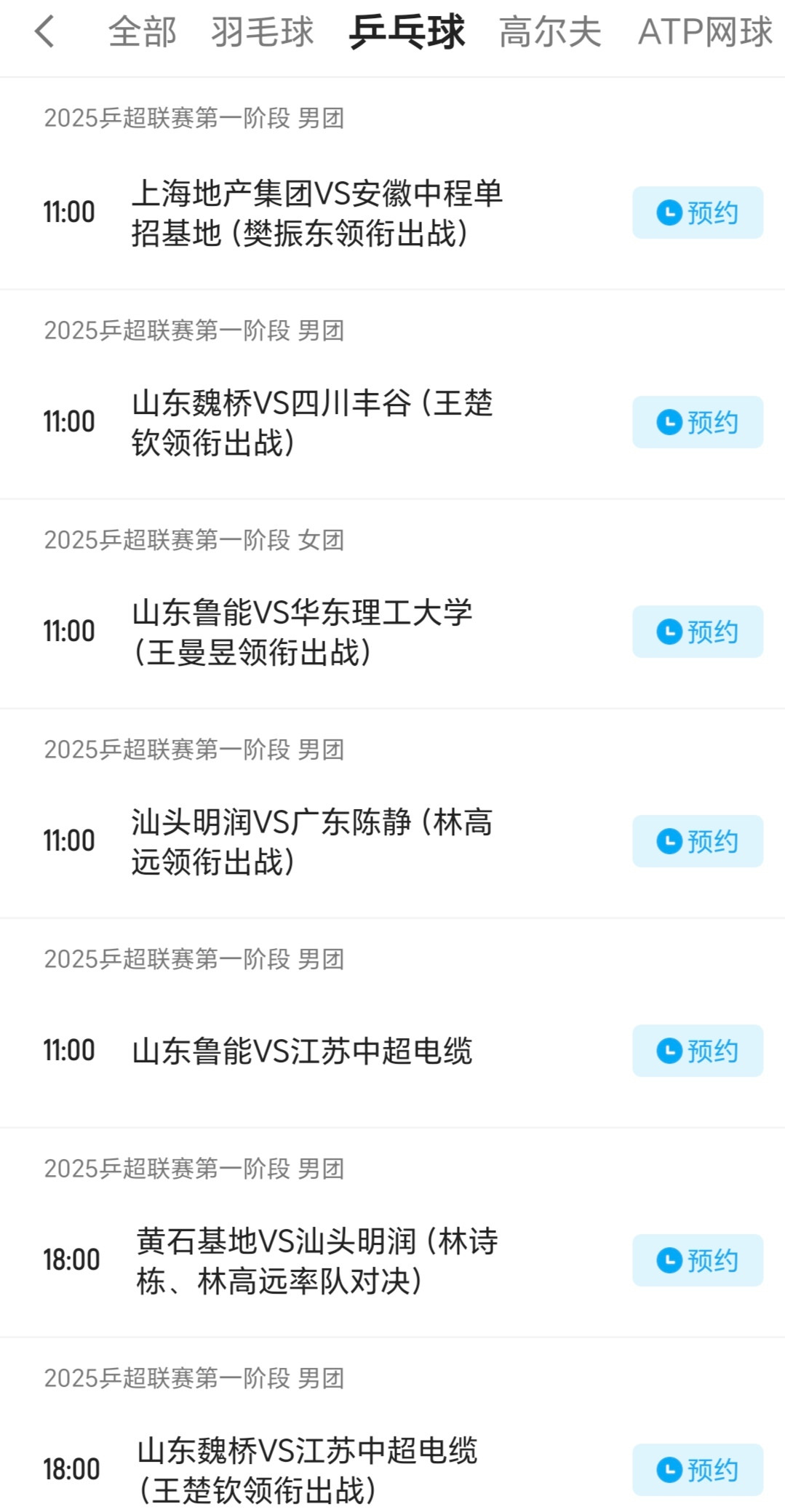Open the 汕头明润VS广东陈静 match

313,842
